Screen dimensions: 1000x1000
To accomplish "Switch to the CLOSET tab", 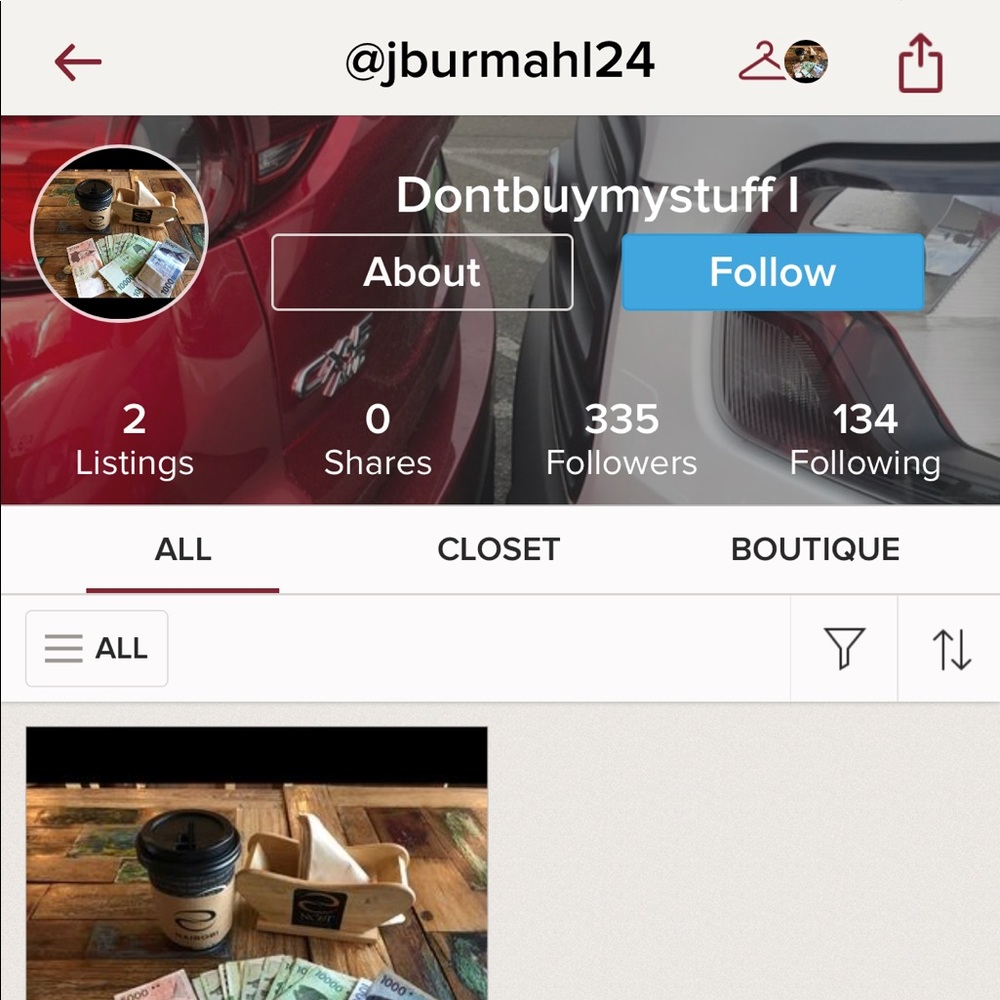I will [x=498, y=549].
